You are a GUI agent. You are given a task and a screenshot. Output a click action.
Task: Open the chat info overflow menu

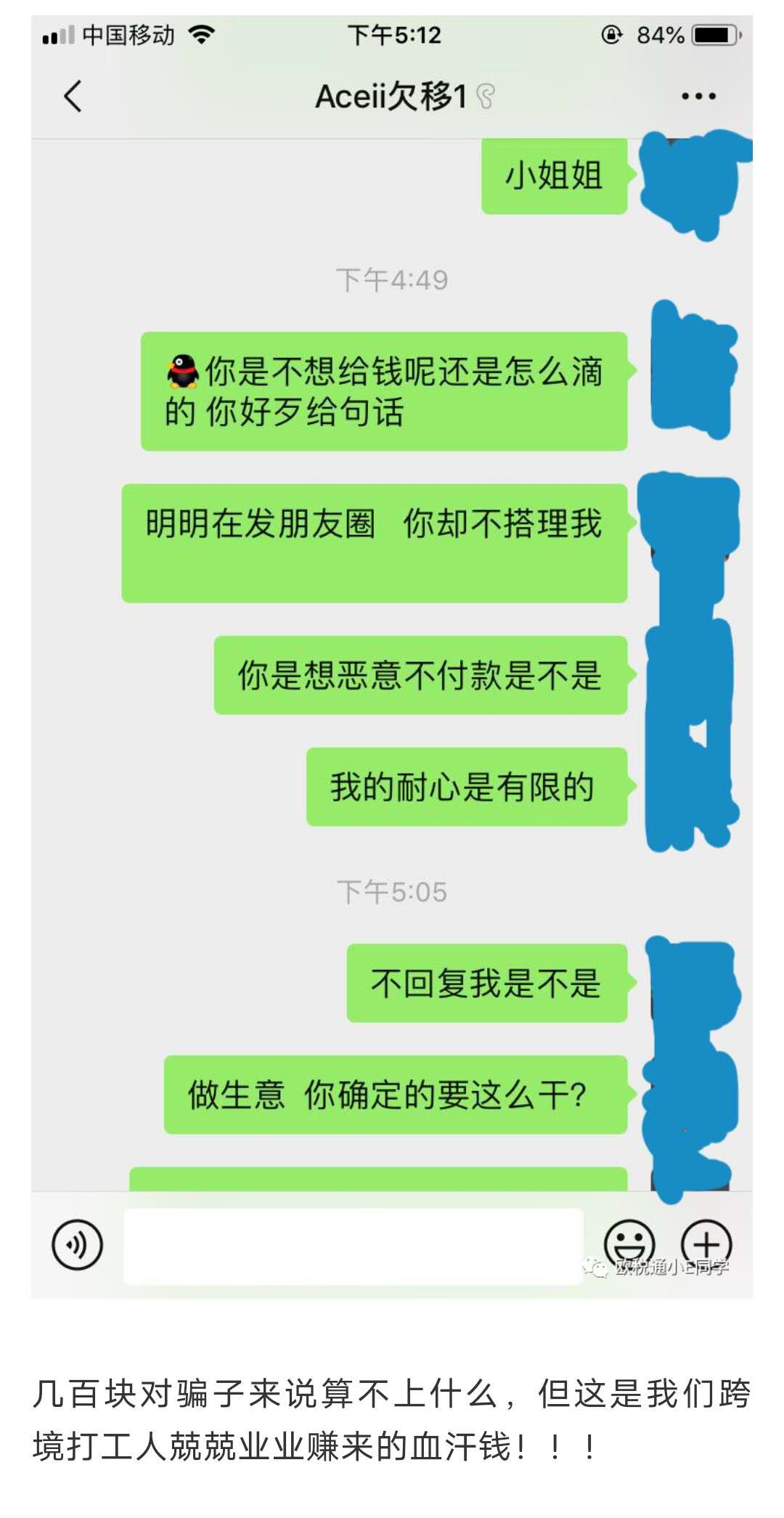click(x=698, y=96)
